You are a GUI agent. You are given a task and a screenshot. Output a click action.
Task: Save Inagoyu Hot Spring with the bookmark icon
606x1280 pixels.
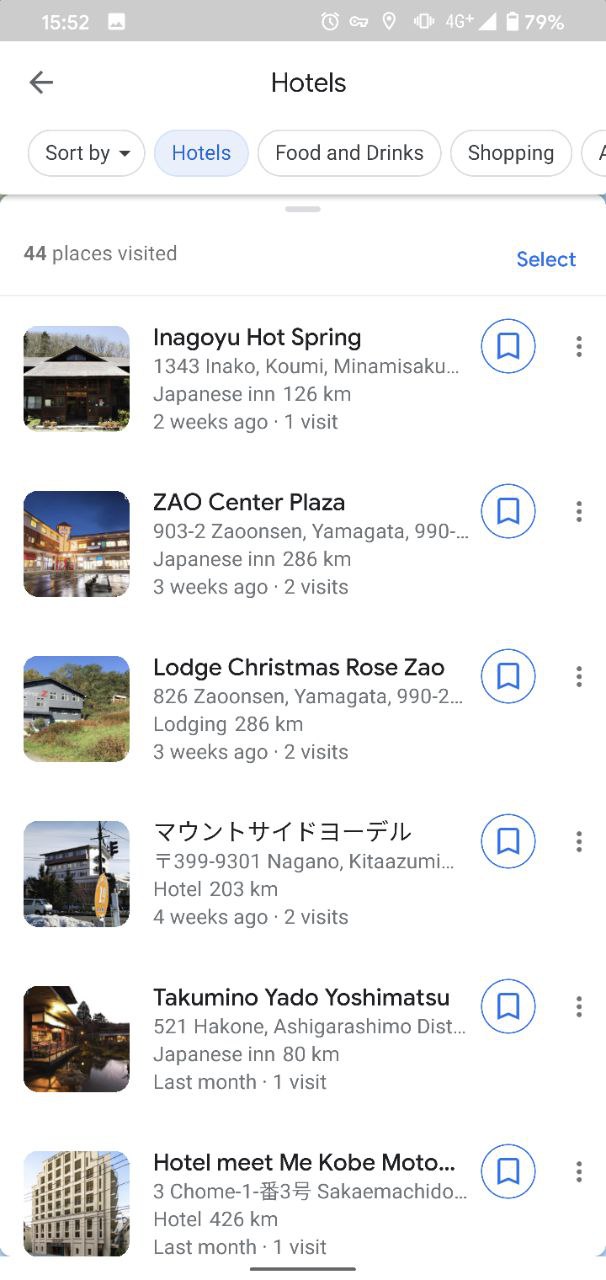tap(508, 346)
